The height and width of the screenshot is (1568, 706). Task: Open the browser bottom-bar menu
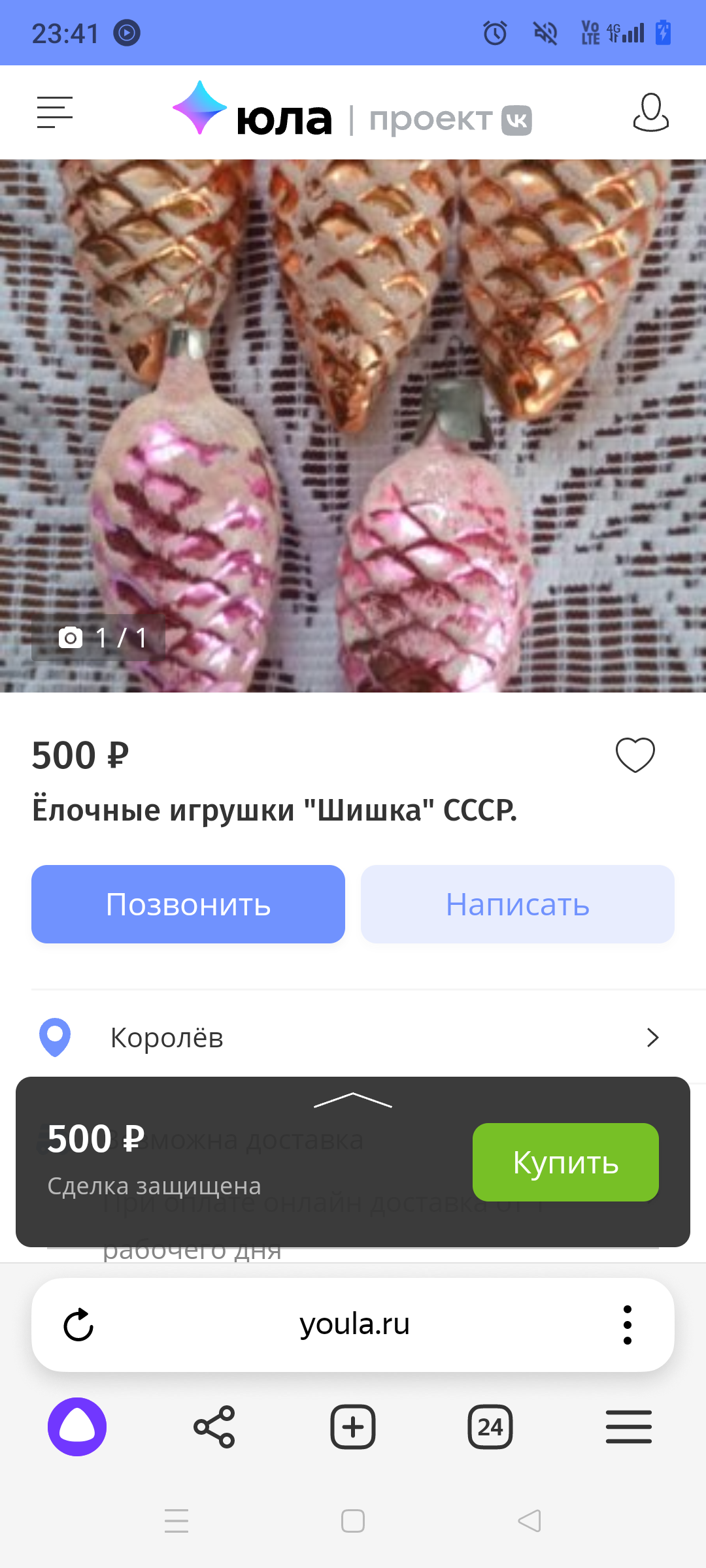[628, 1427]
